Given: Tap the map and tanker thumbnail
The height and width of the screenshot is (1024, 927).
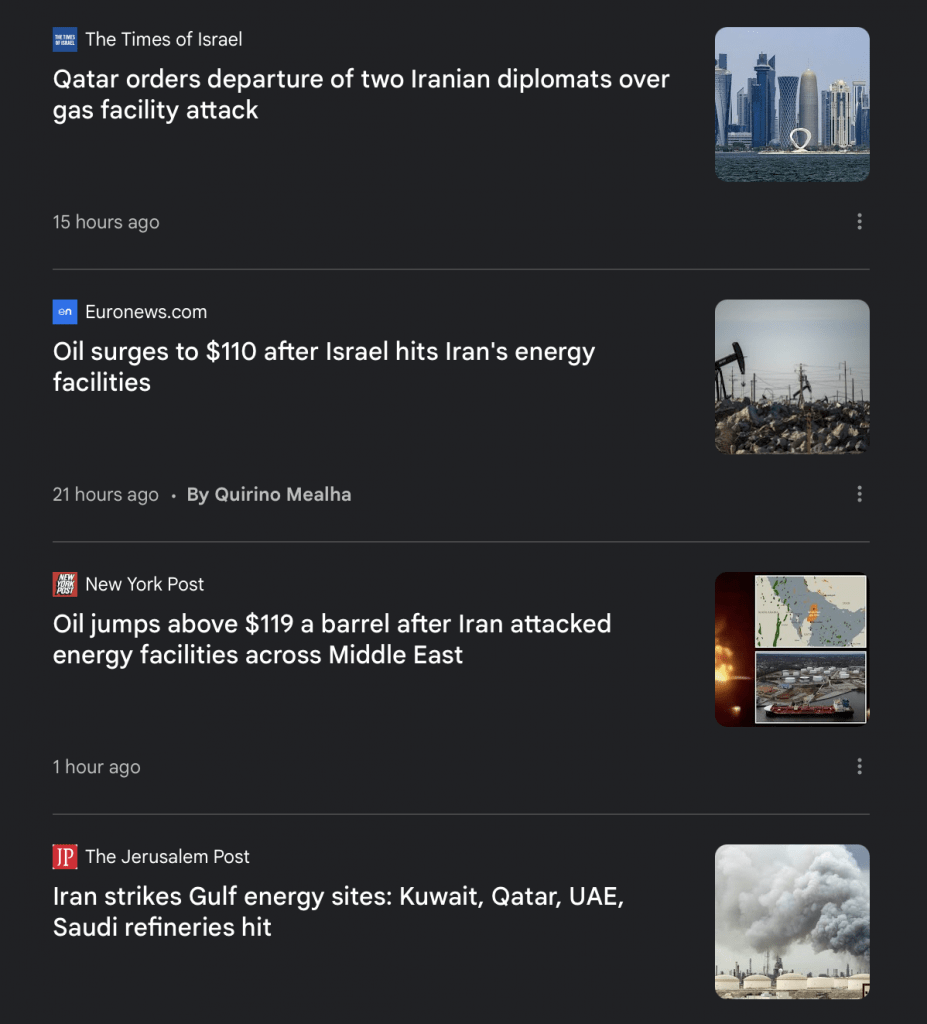Looking at the screenshot, I should (792, 649).
